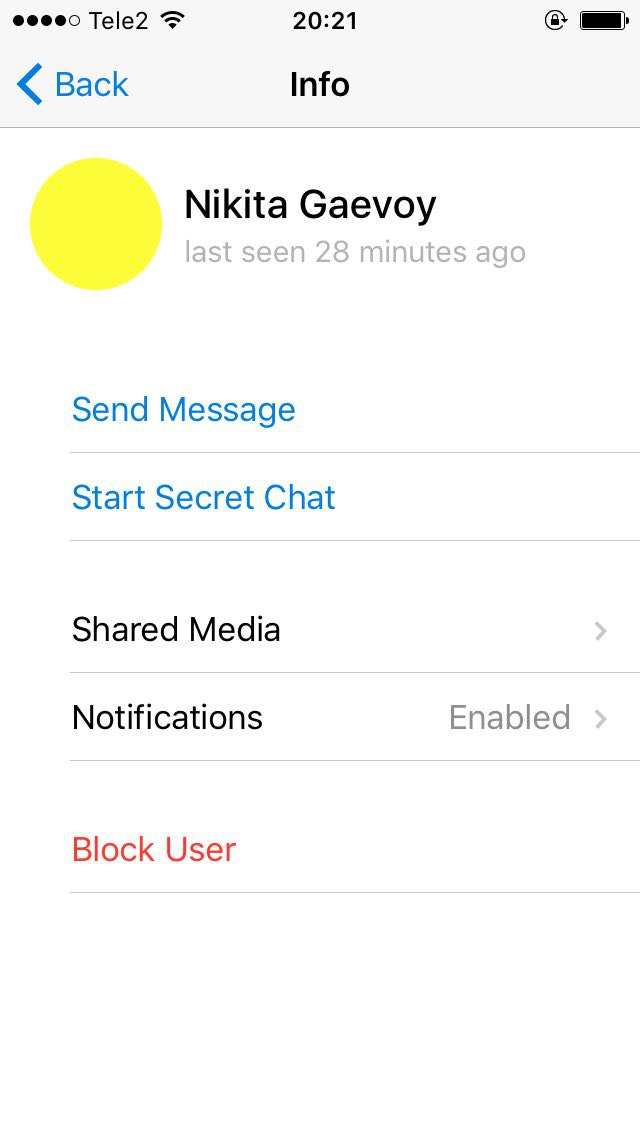This screenshot has width=640, height=1136.
Task: Open Notifications settings row
Action: click(340, 718)
